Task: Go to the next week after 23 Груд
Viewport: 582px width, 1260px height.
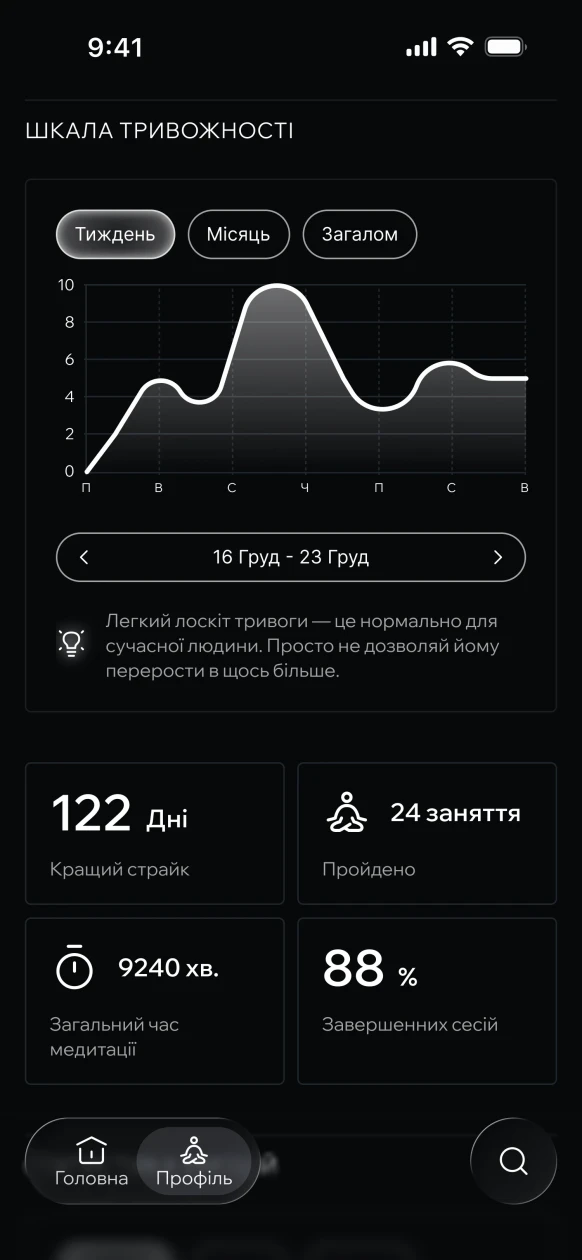Action: [x=498, y=557]
